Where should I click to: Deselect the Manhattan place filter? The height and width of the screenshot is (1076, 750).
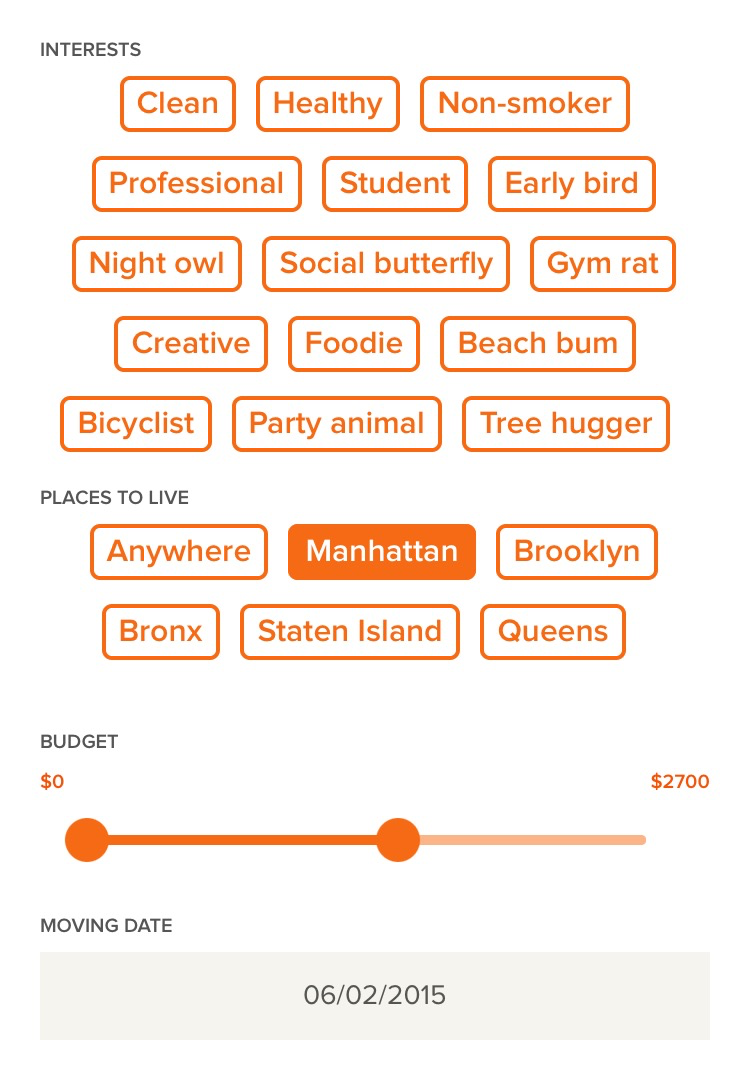point(381,552)
